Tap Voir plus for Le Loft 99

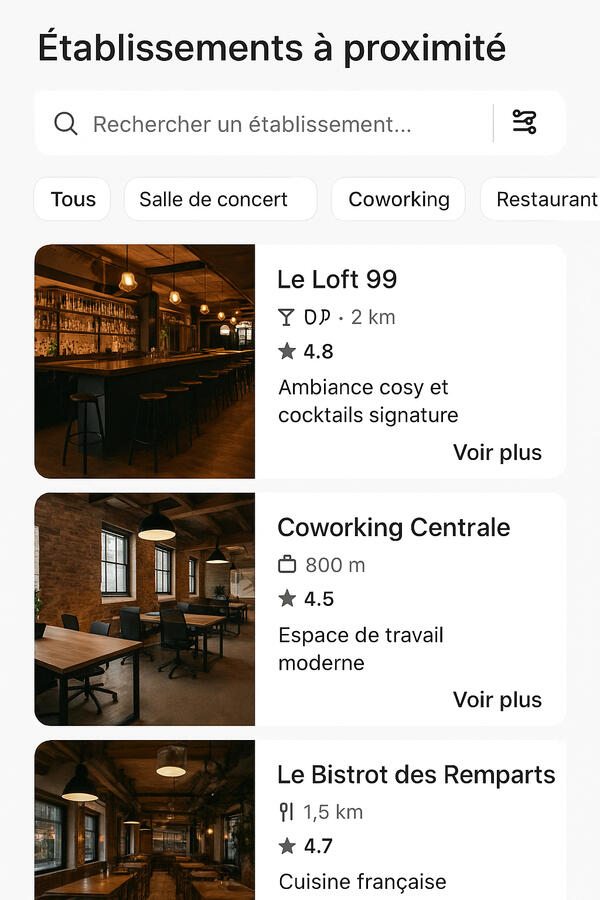point(497,452)
